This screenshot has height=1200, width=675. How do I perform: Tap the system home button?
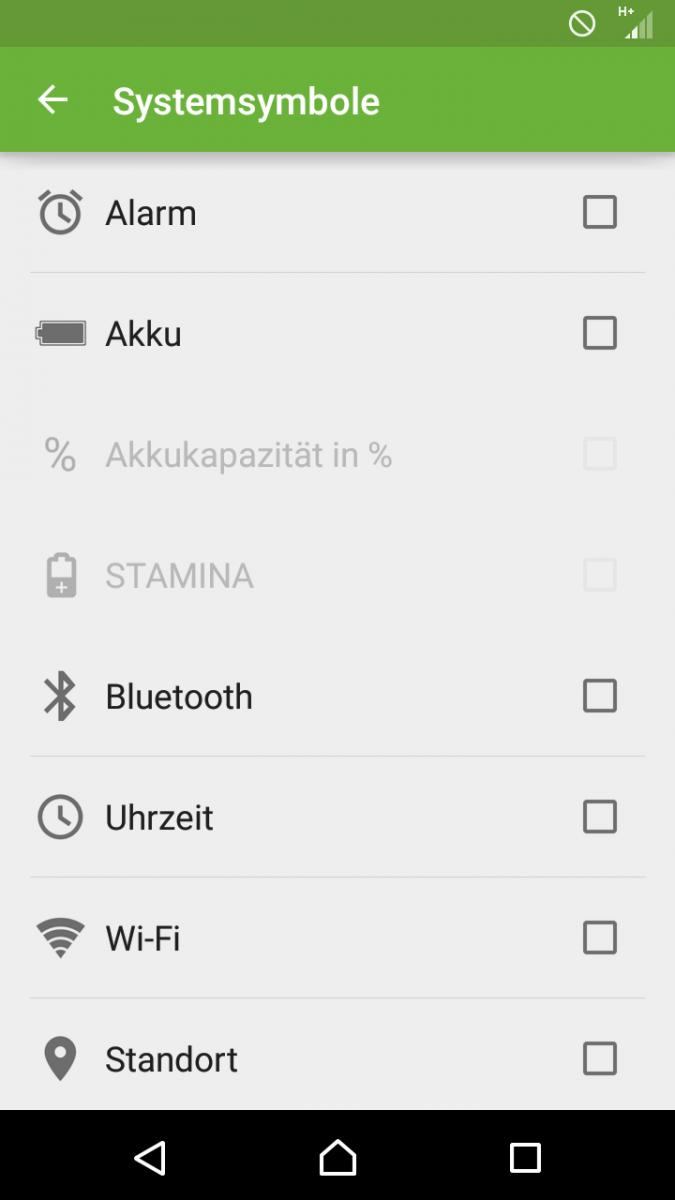point(338,1157)
